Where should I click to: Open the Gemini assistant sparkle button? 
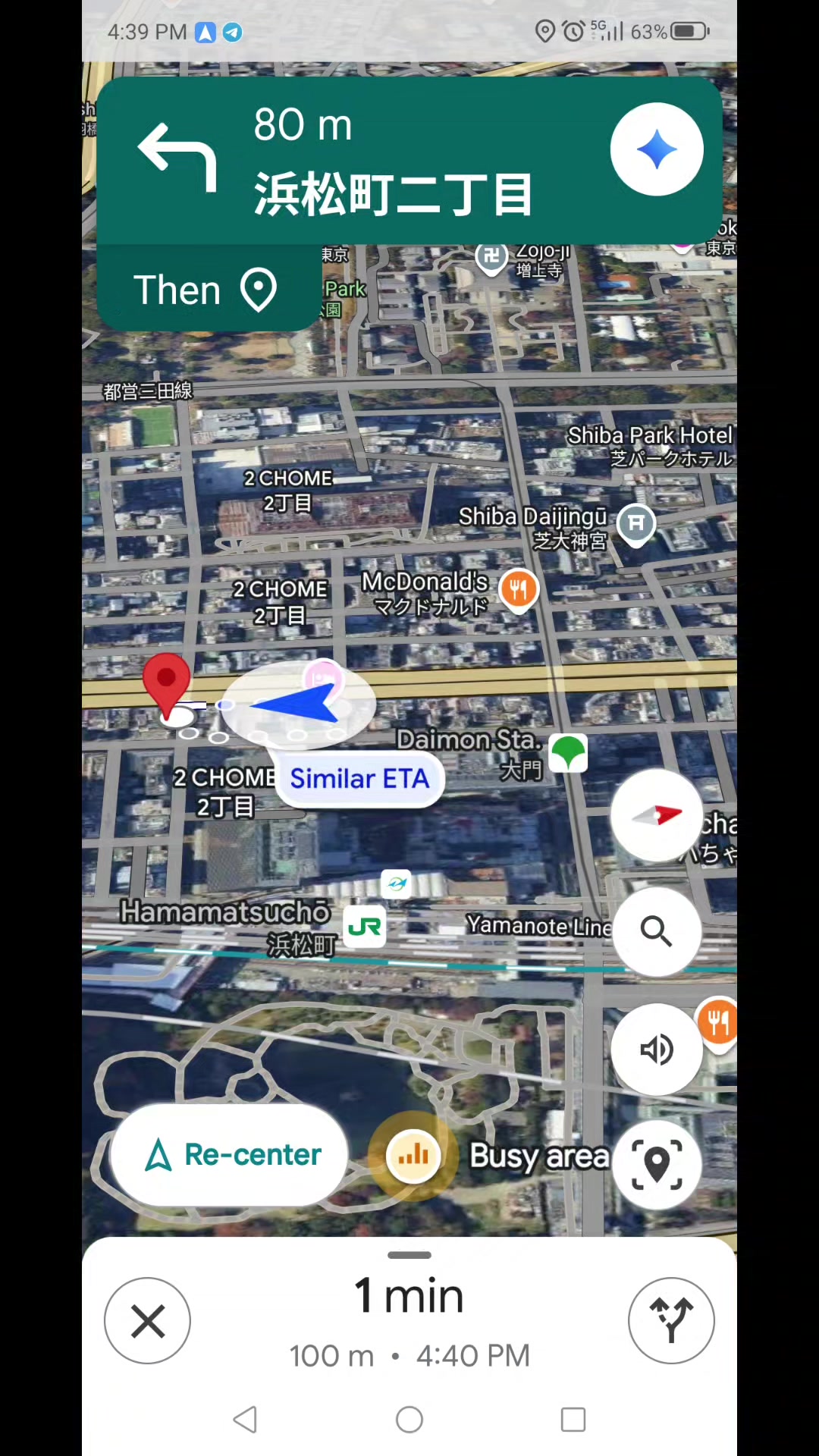pos(657,149)
